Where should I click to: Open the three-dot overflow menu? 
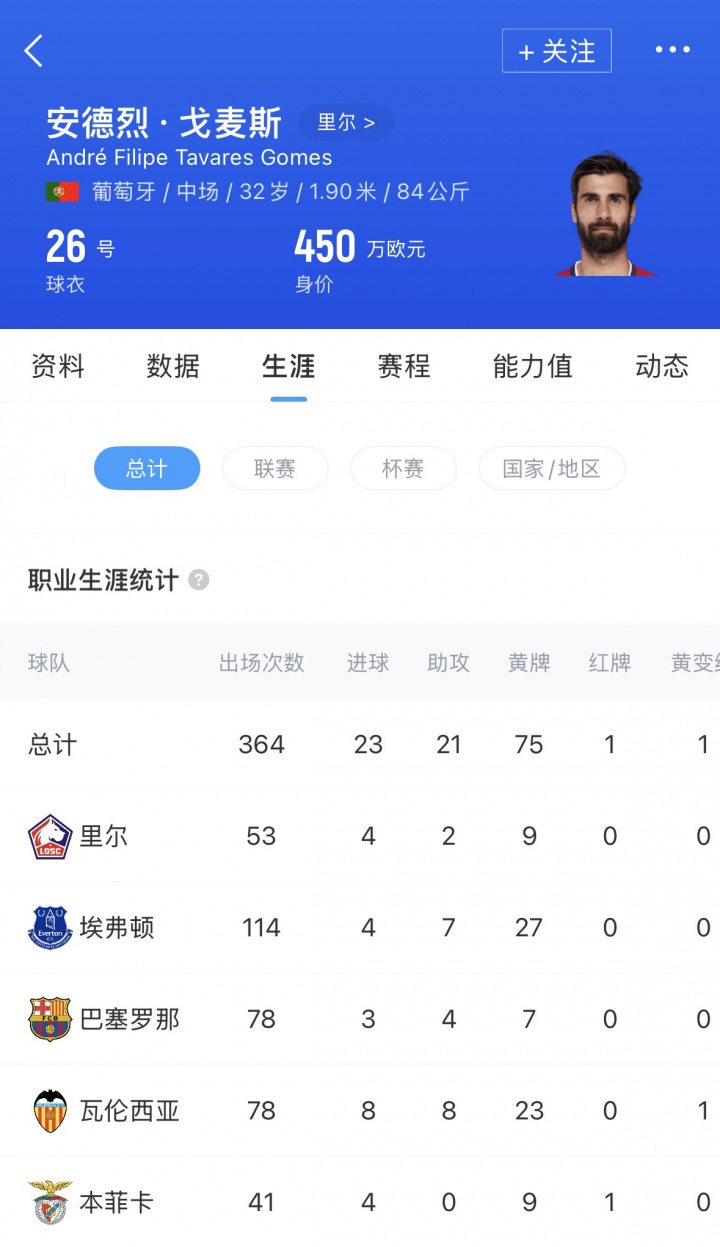[672, 50]
